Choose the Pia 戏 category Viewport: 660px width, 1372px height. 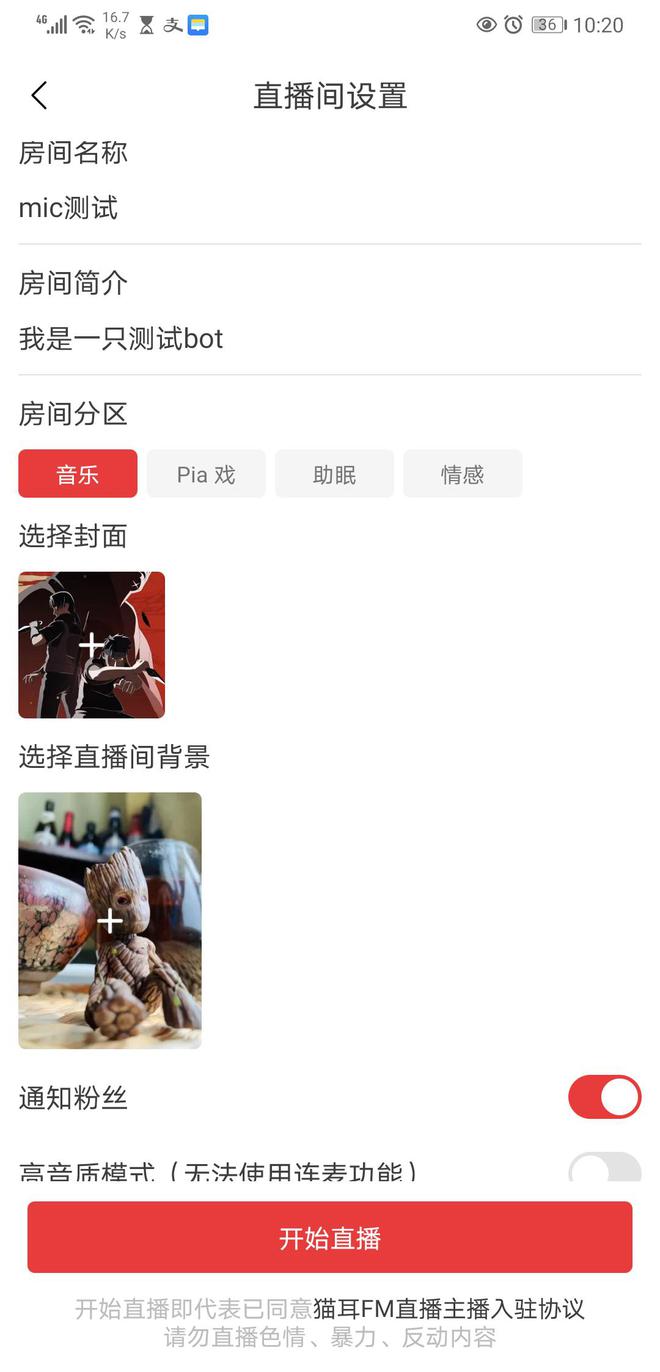pyautogui.click(x=206, y=474)
